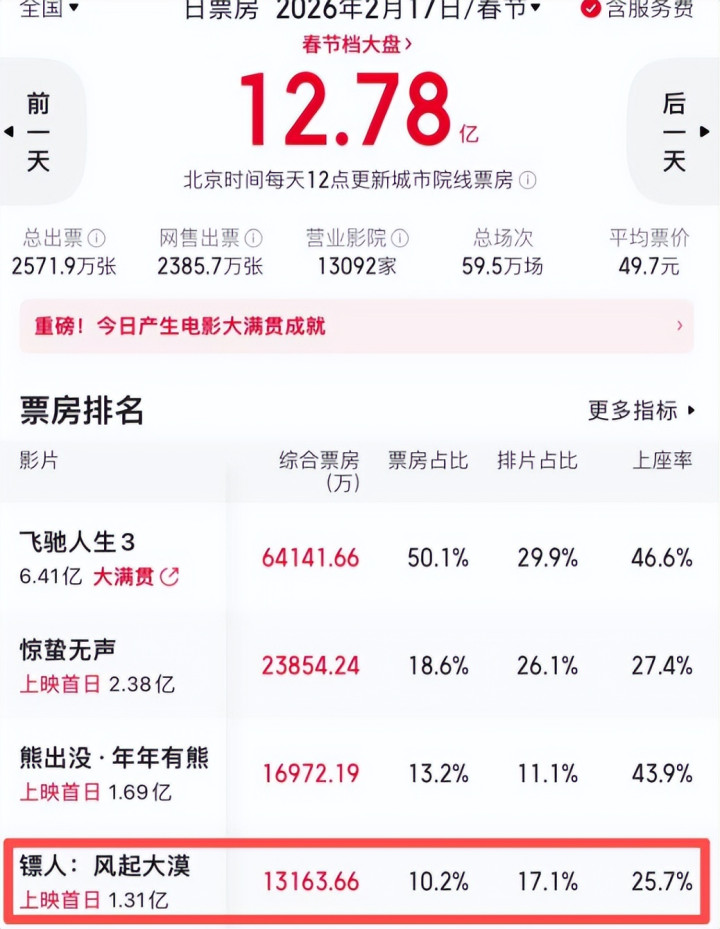Expand 更多指标 options
Screen dimensions: 720x929
point(642,411)
